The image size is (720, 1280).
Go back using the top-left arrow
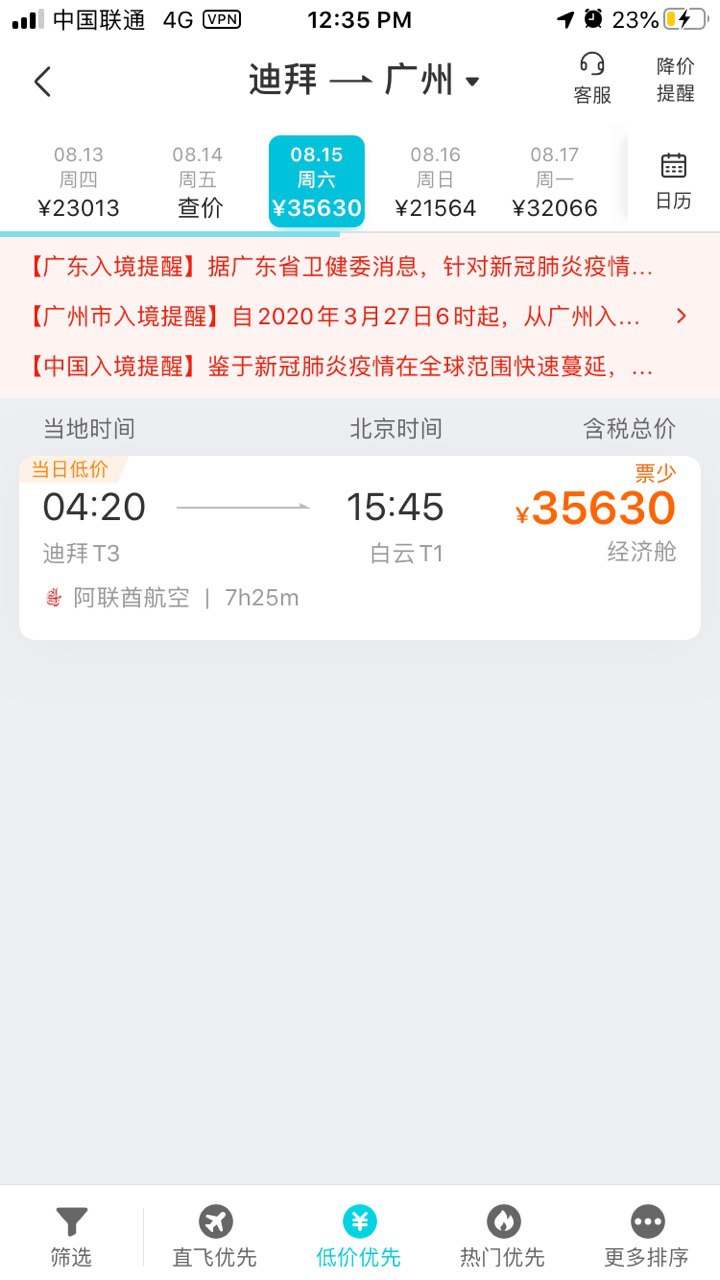click(x=42, y=81)
